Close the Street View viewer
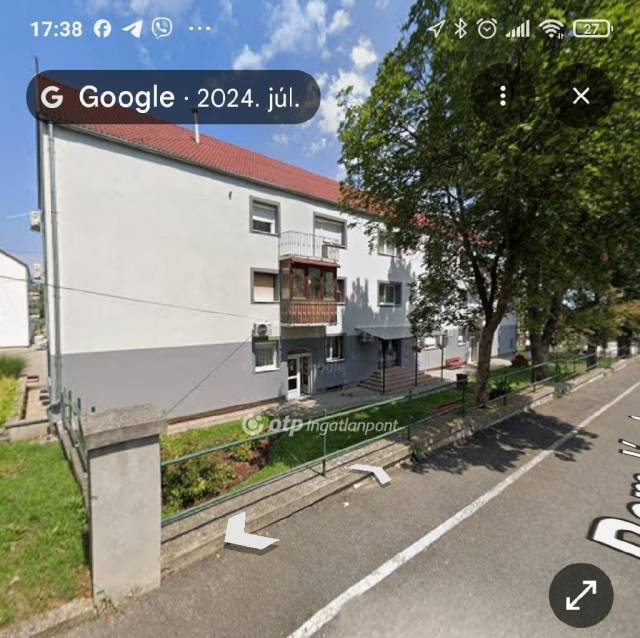640x638 pixels. click(581, 96)
